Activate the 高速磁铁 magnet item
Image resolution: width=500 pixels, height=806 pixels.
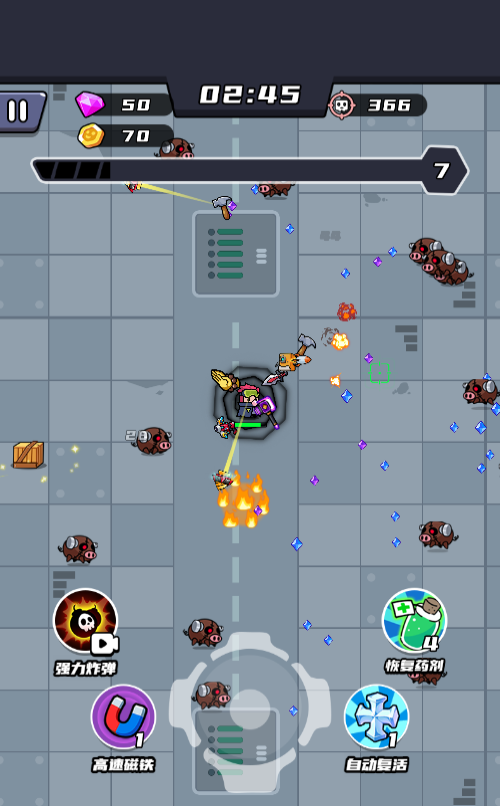point(123,717)
